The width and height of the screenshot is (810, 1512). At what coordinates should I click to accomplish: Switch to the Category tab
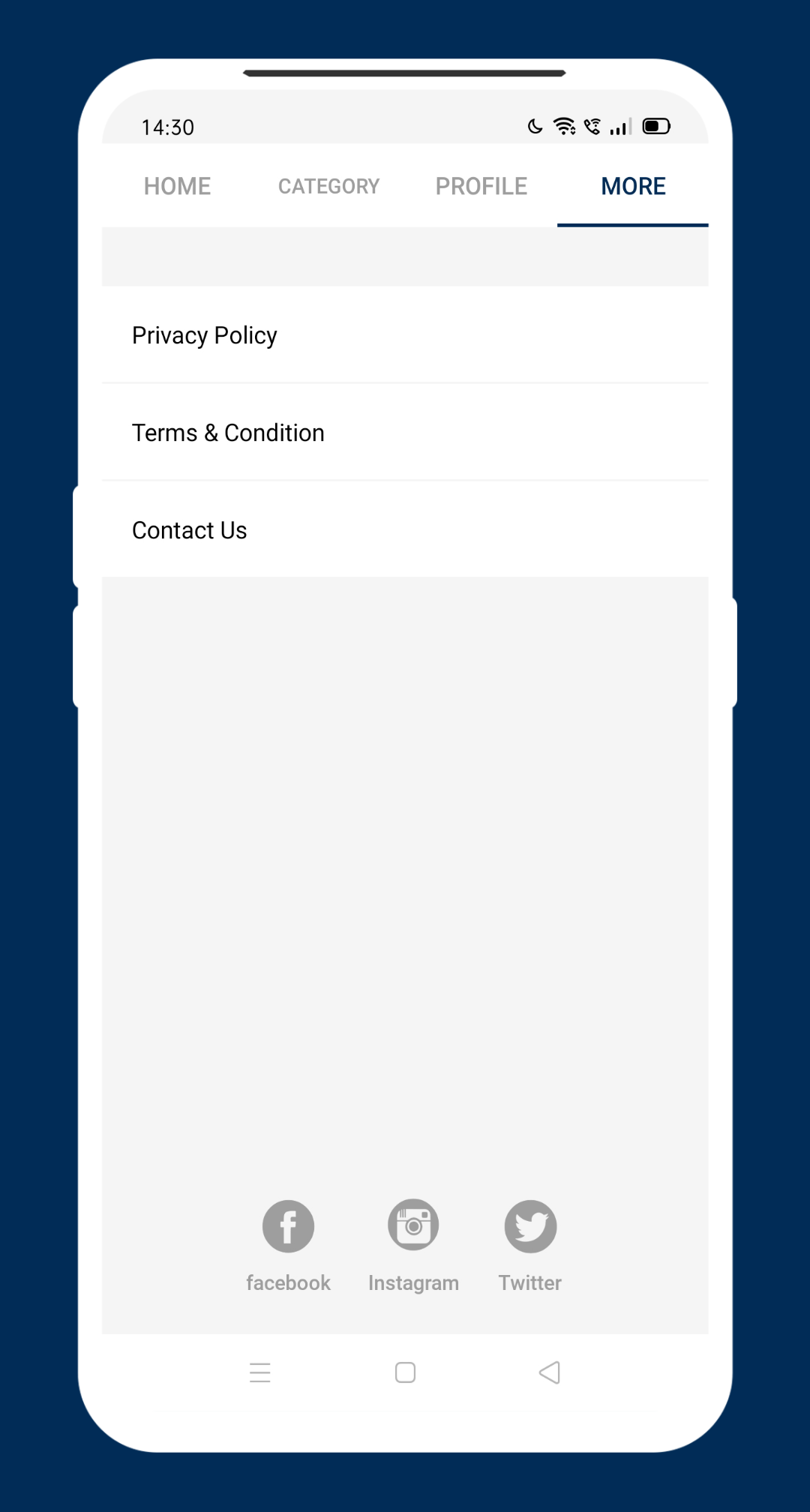[328, 186]
